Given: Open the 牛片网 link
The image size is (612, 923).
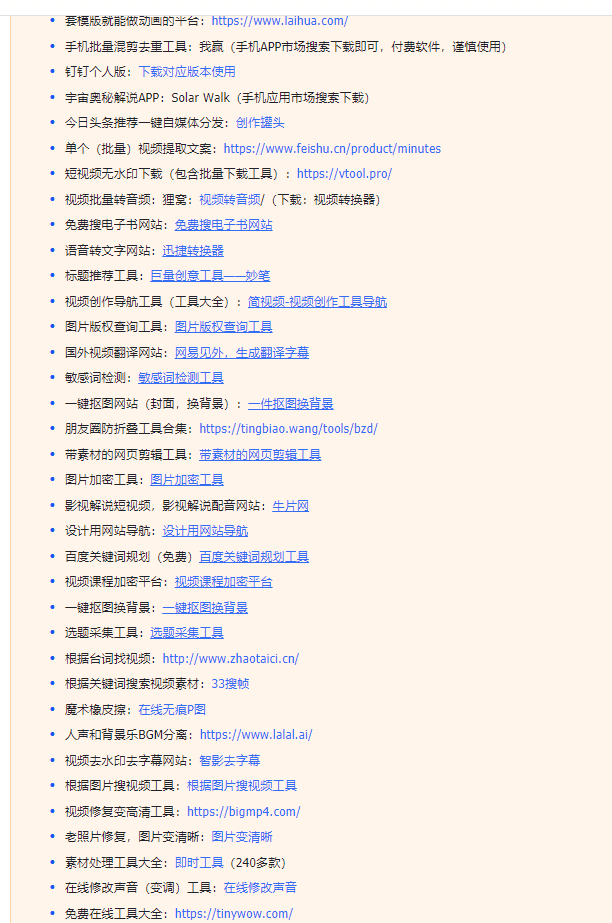Looking at the screenshot, I should click(x=290, y=506).
